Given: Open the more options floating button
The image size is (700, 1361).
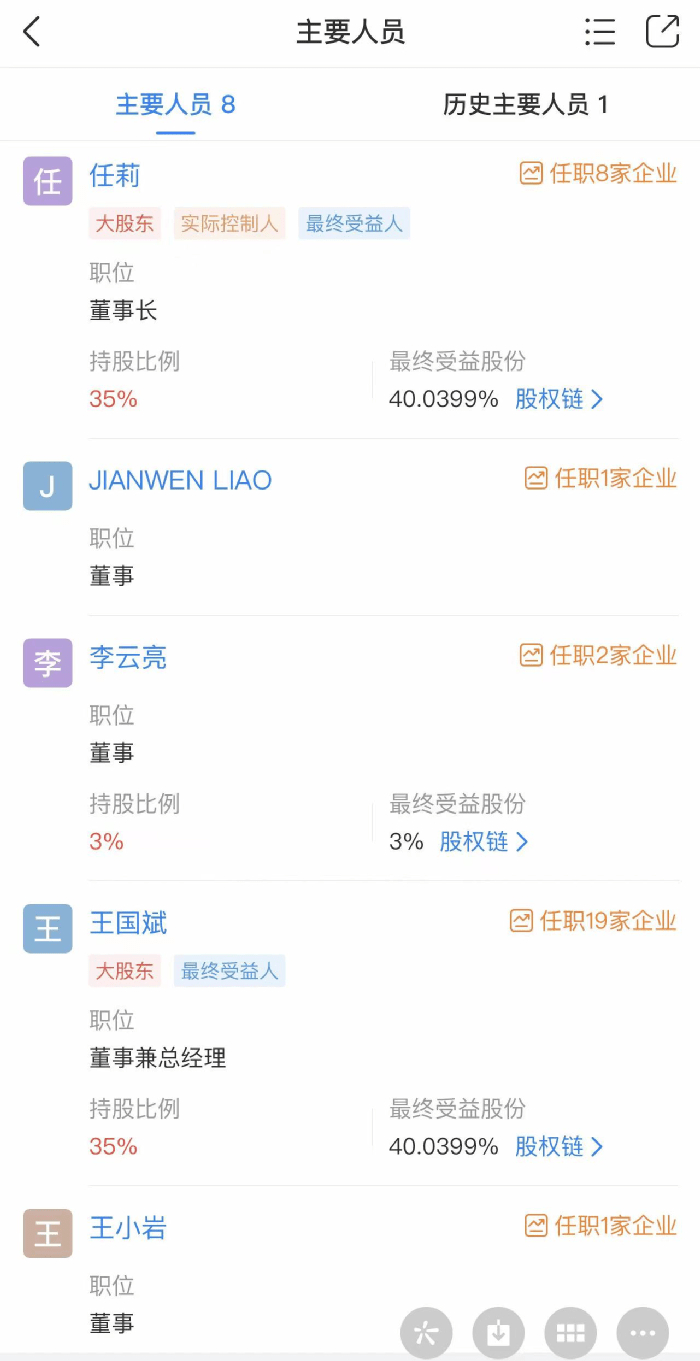Looking at the screenshot, I should point(642,1332).
